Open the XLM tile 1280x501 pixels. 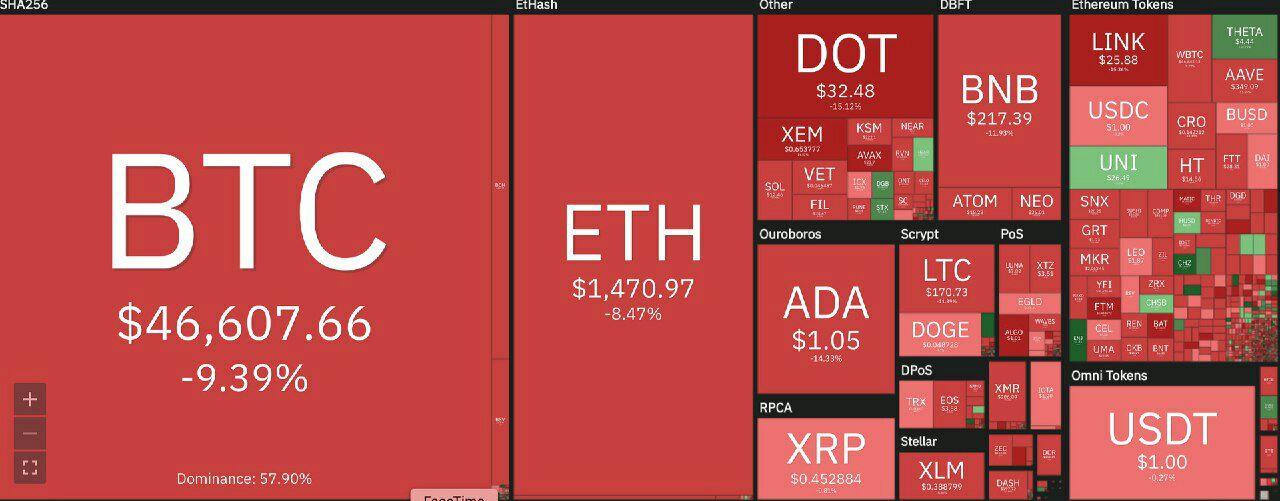[x=940, y=474]
